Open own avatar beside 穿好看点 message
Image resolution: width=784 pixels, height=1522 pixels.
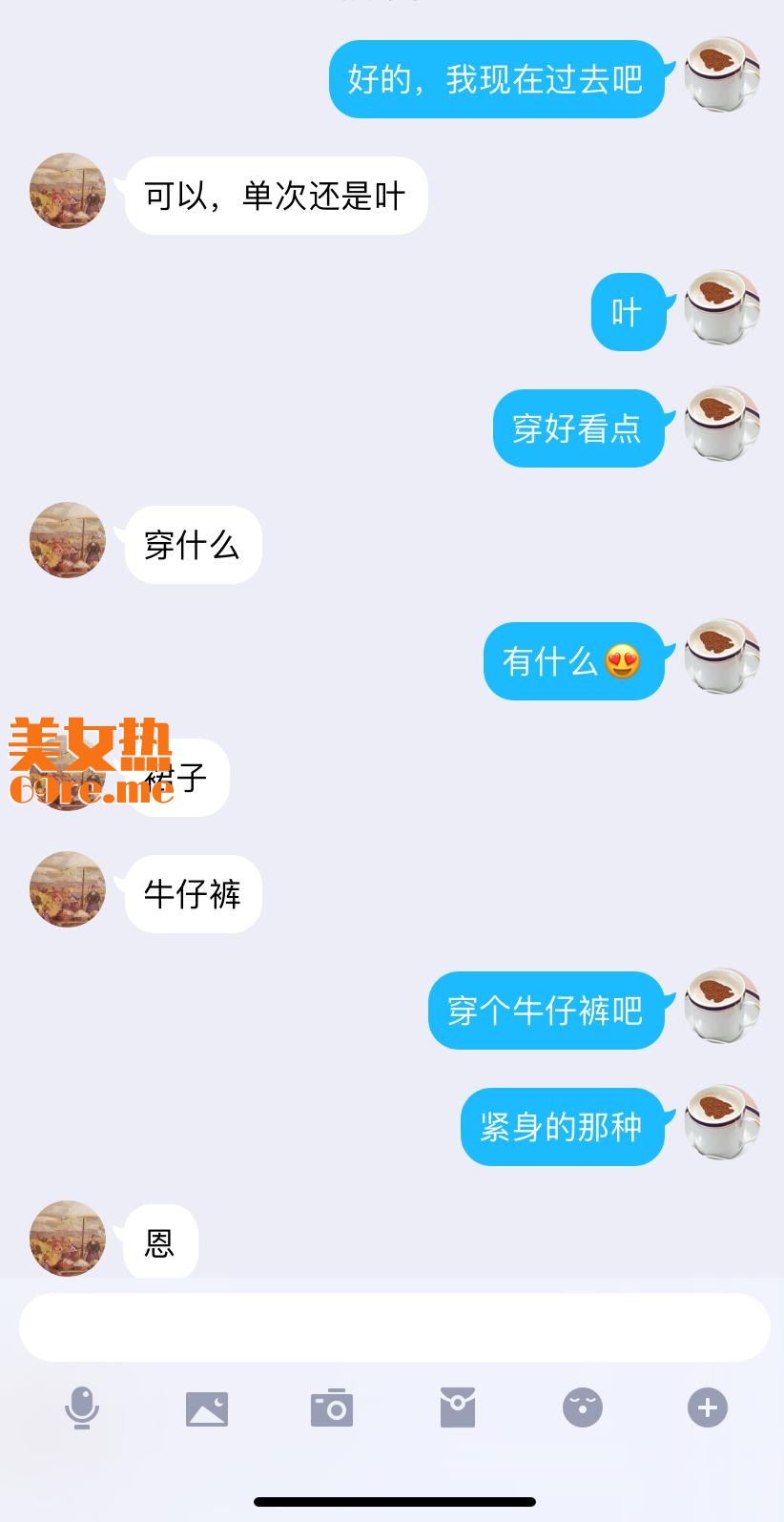click(722, 424)
